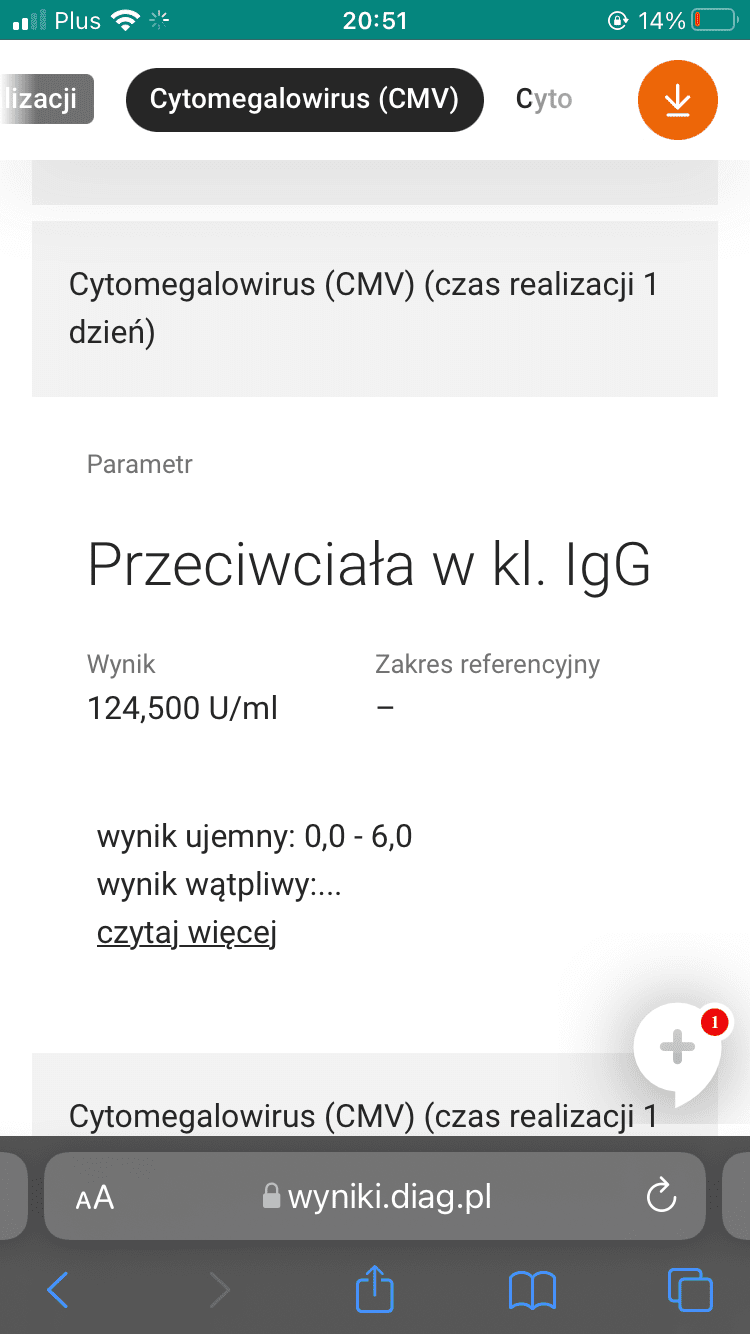Open Safari's AA text size menu
The width and height of the screenshot is (750, 1334).
(x=95, y=1197)
